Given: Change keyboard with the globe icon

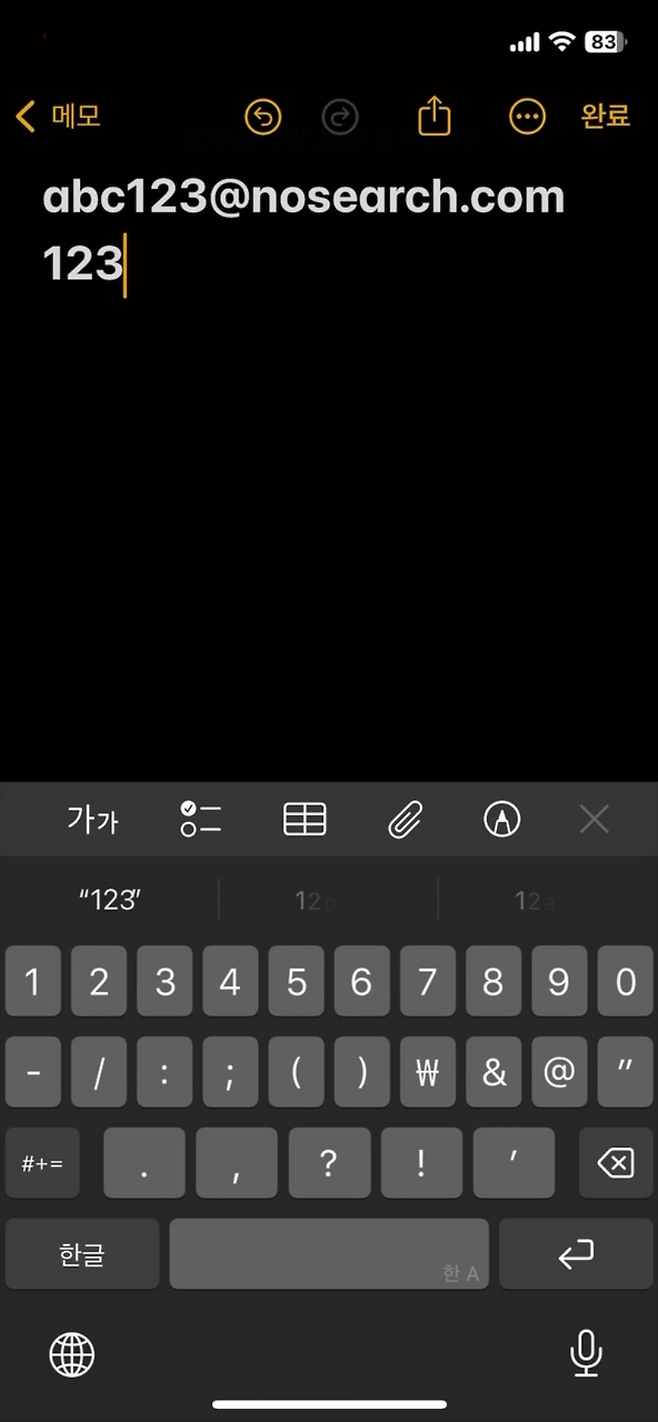Looking at the screenshot, I should 72,1354.
